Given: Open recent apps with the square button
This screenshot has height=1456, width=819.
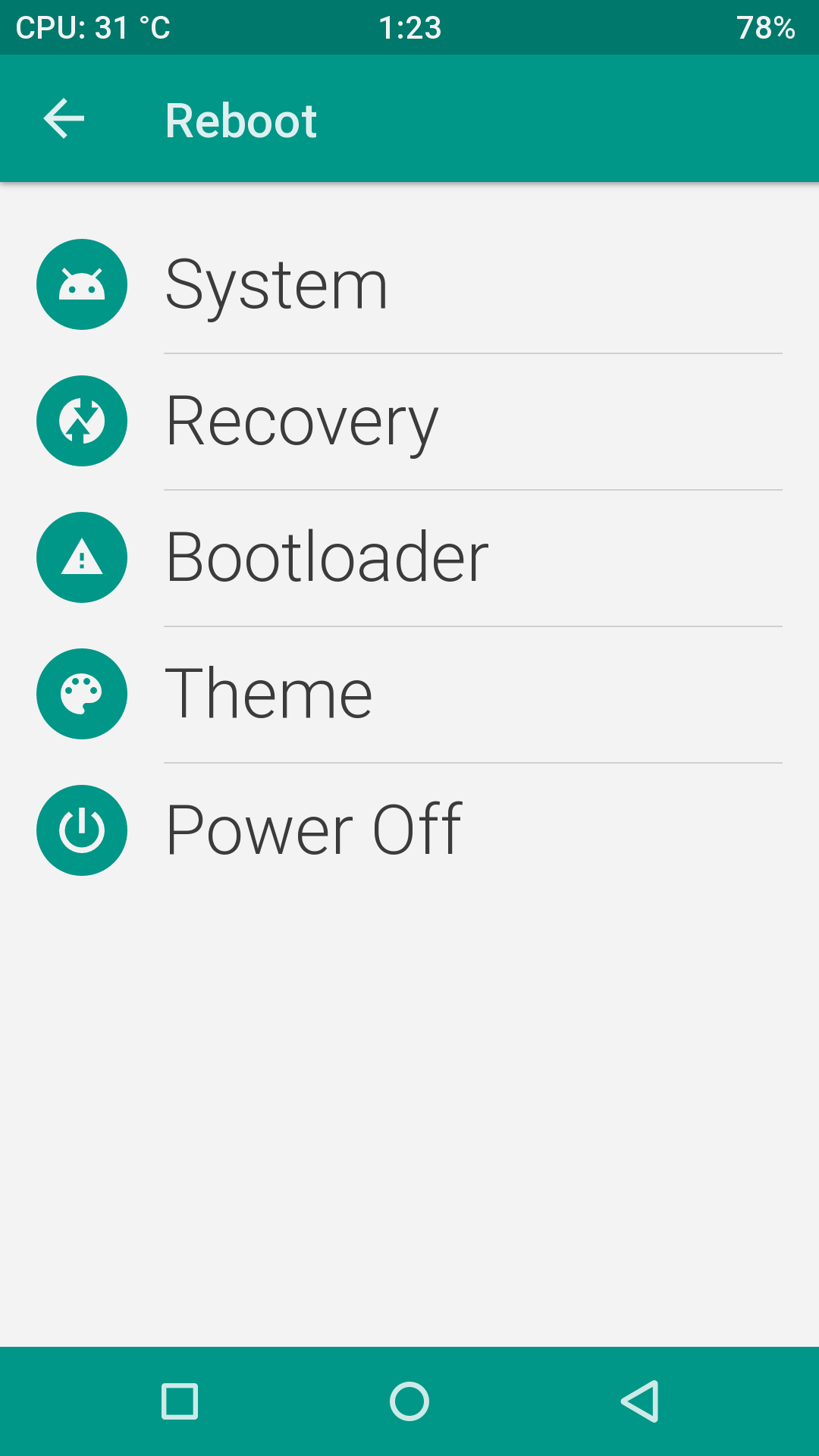Looking at the screenshot, I should pos(180,1401).
